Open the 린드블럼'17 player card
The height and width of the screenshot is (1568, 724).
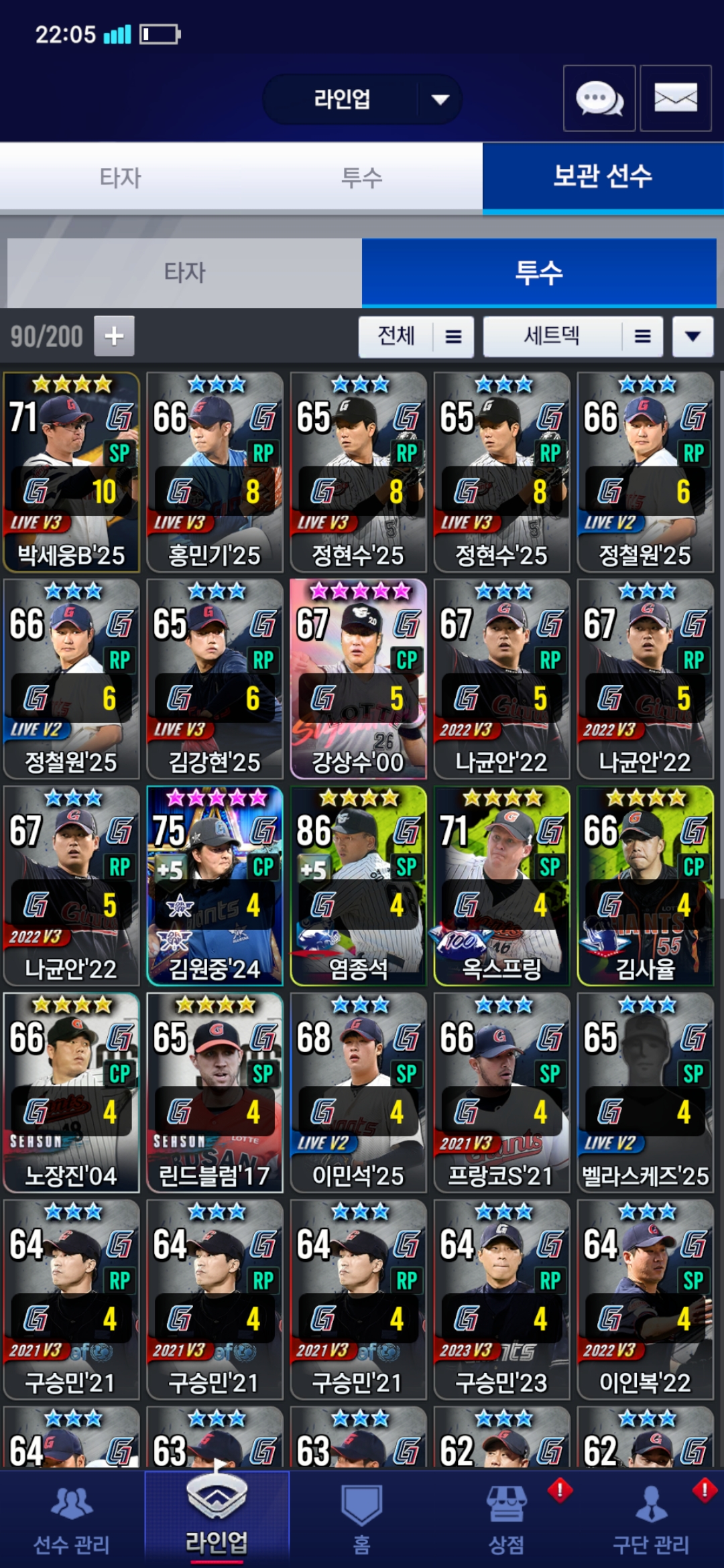pos(215,1092)
